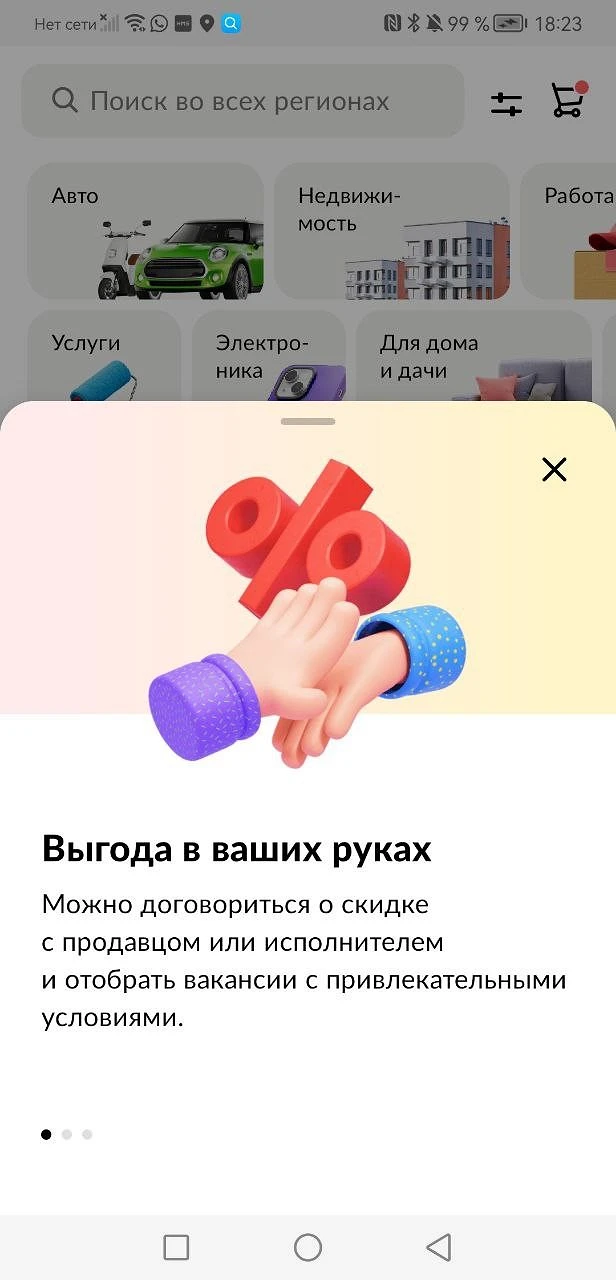Go to the home screen
Image resolution: width=616 pixels, height=1280 pixels.
click(308, 1247)
